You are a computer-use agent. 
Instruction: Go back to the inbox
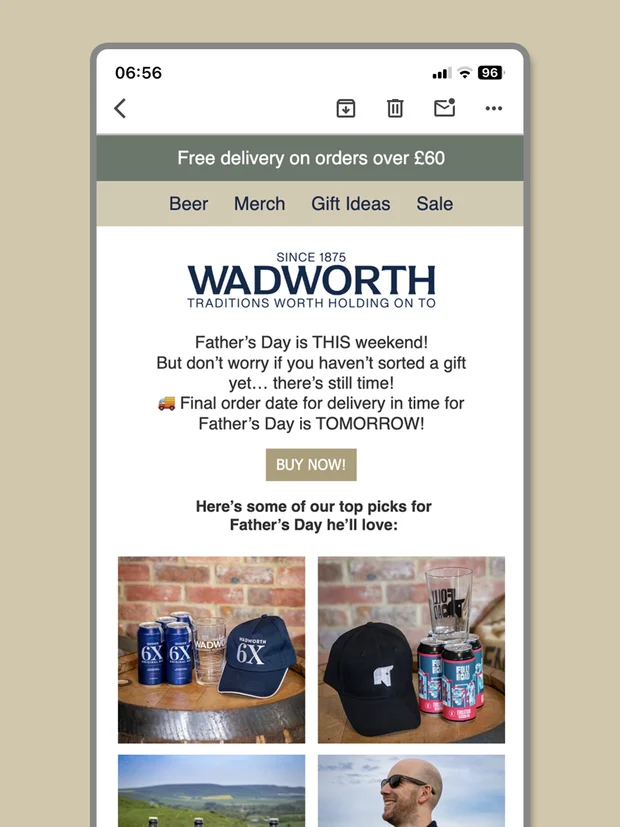[x=120, y=108]
